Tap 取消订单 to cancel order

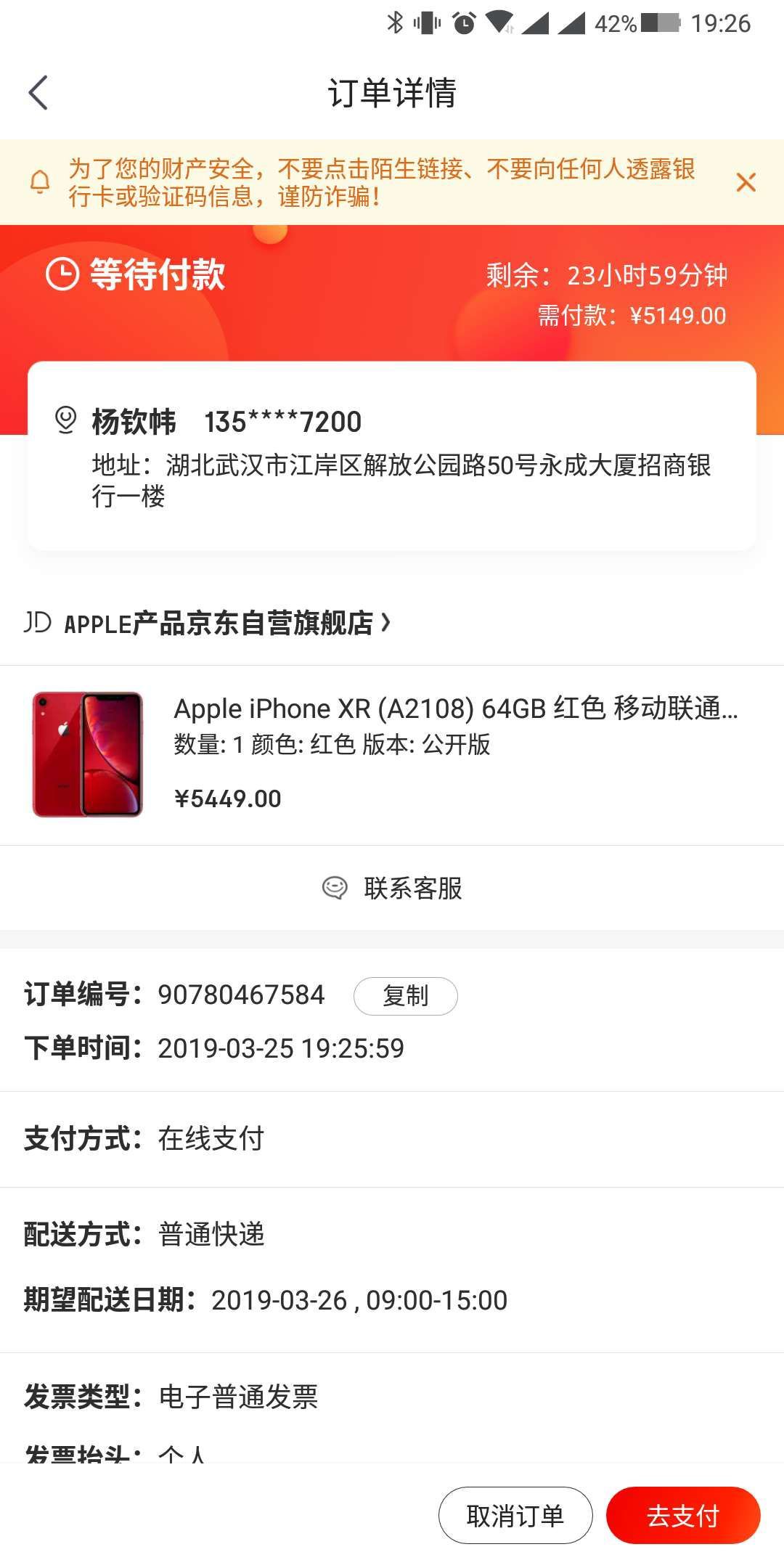click(x=515, y=1516)
